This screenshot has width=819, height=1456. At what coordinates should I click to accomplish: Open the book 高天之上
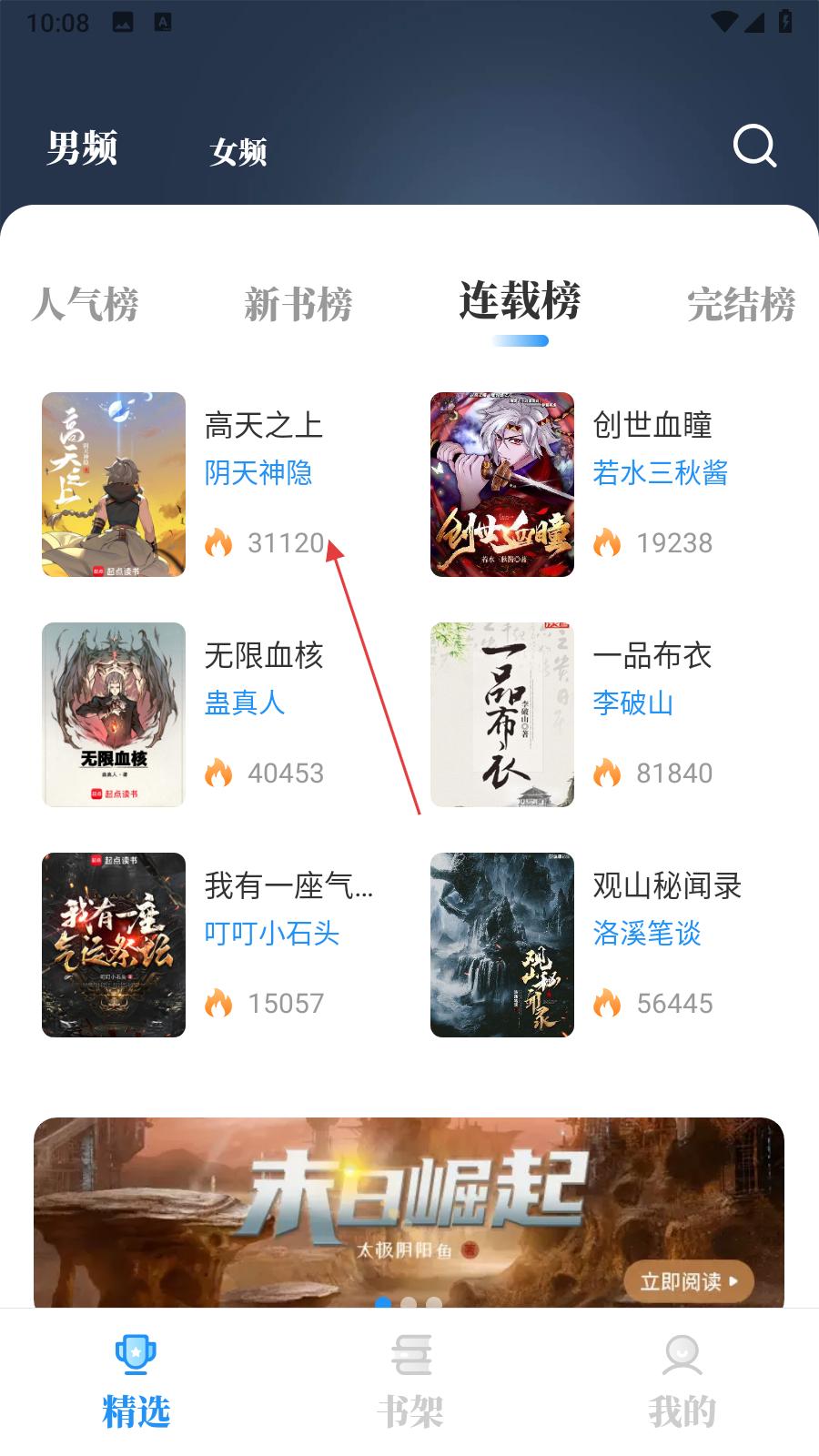coord(114,484)
